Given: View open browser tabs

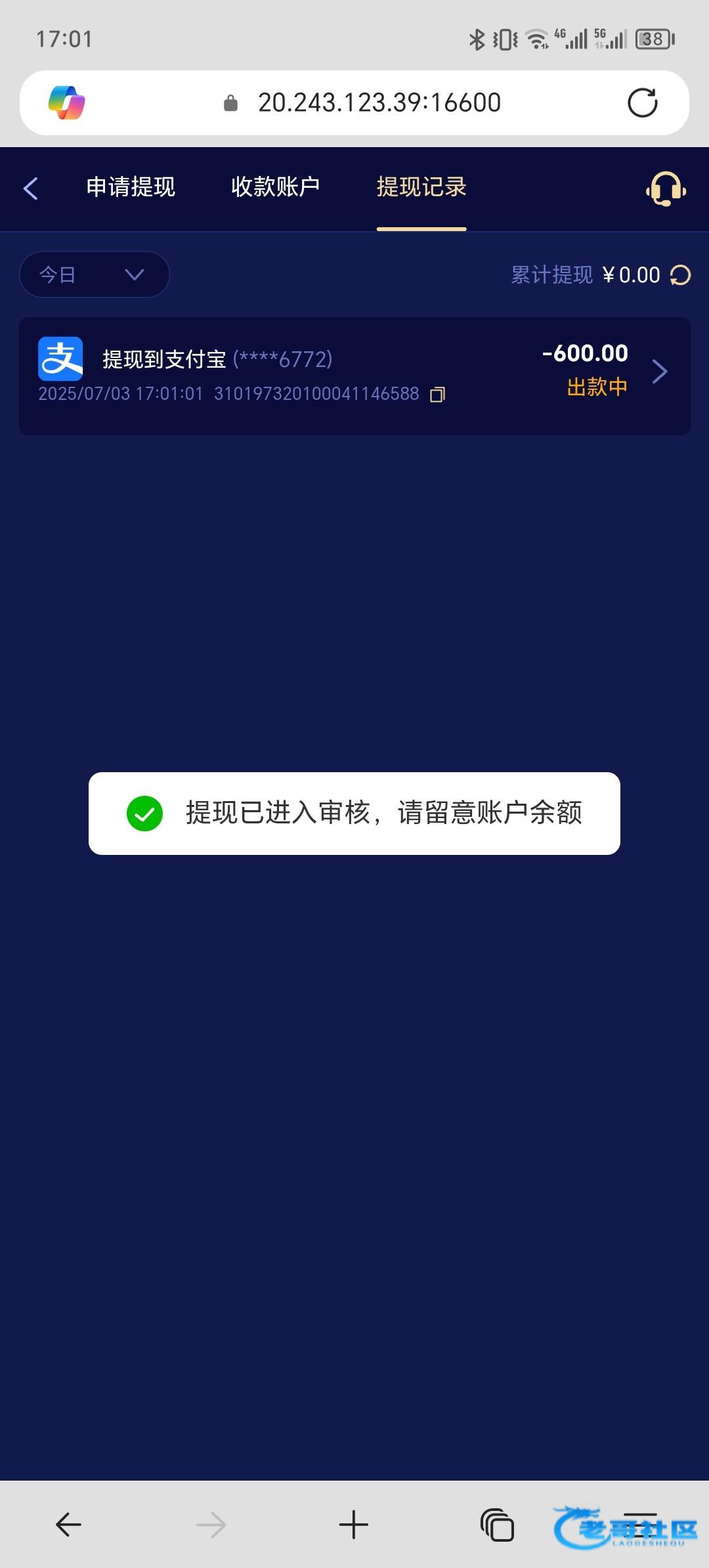Looking at the screenshot, I should click(x=497, y=1525).
